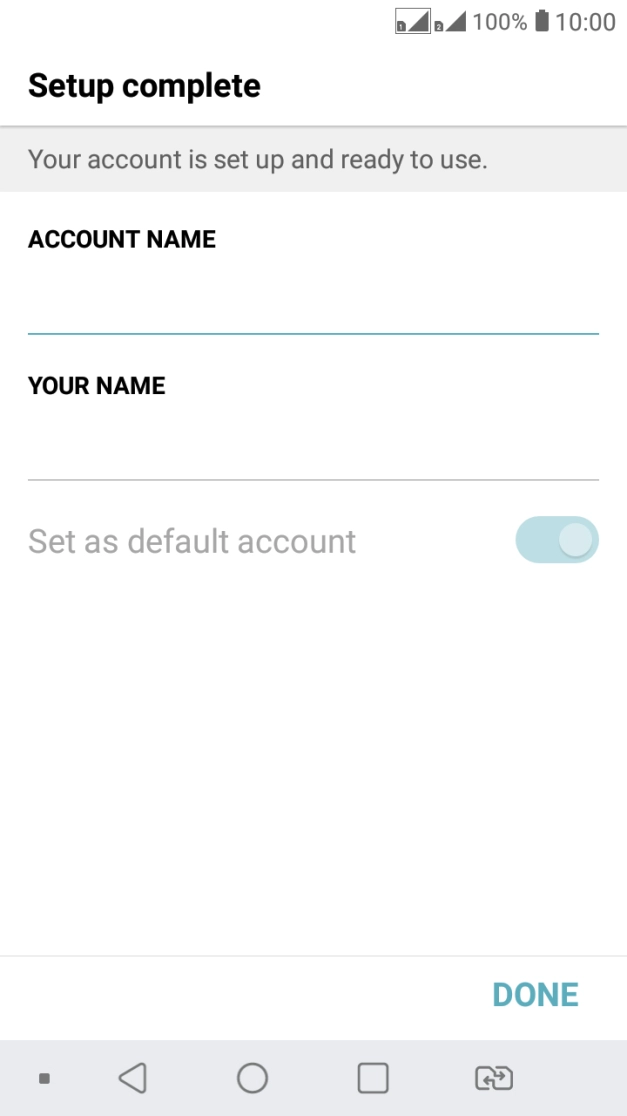Tap the Account name text field
The width and height of the screenshot is (627, 1116).
312,304
